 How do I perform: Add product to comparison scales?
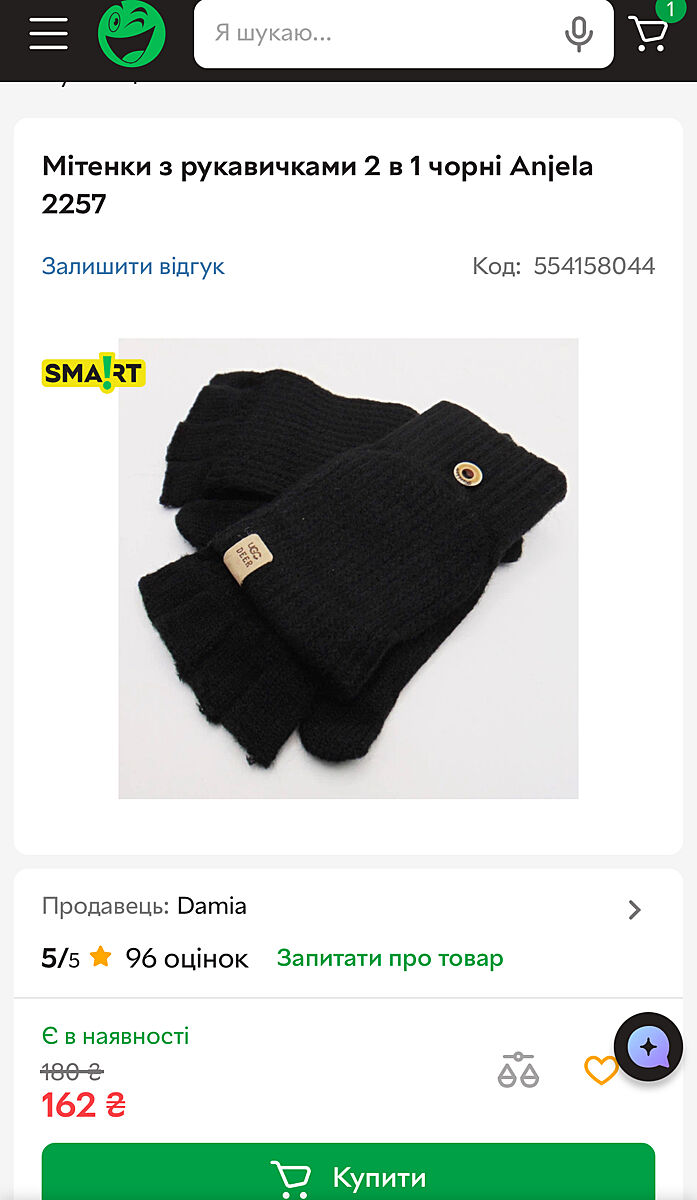[x=518, y=1070]
